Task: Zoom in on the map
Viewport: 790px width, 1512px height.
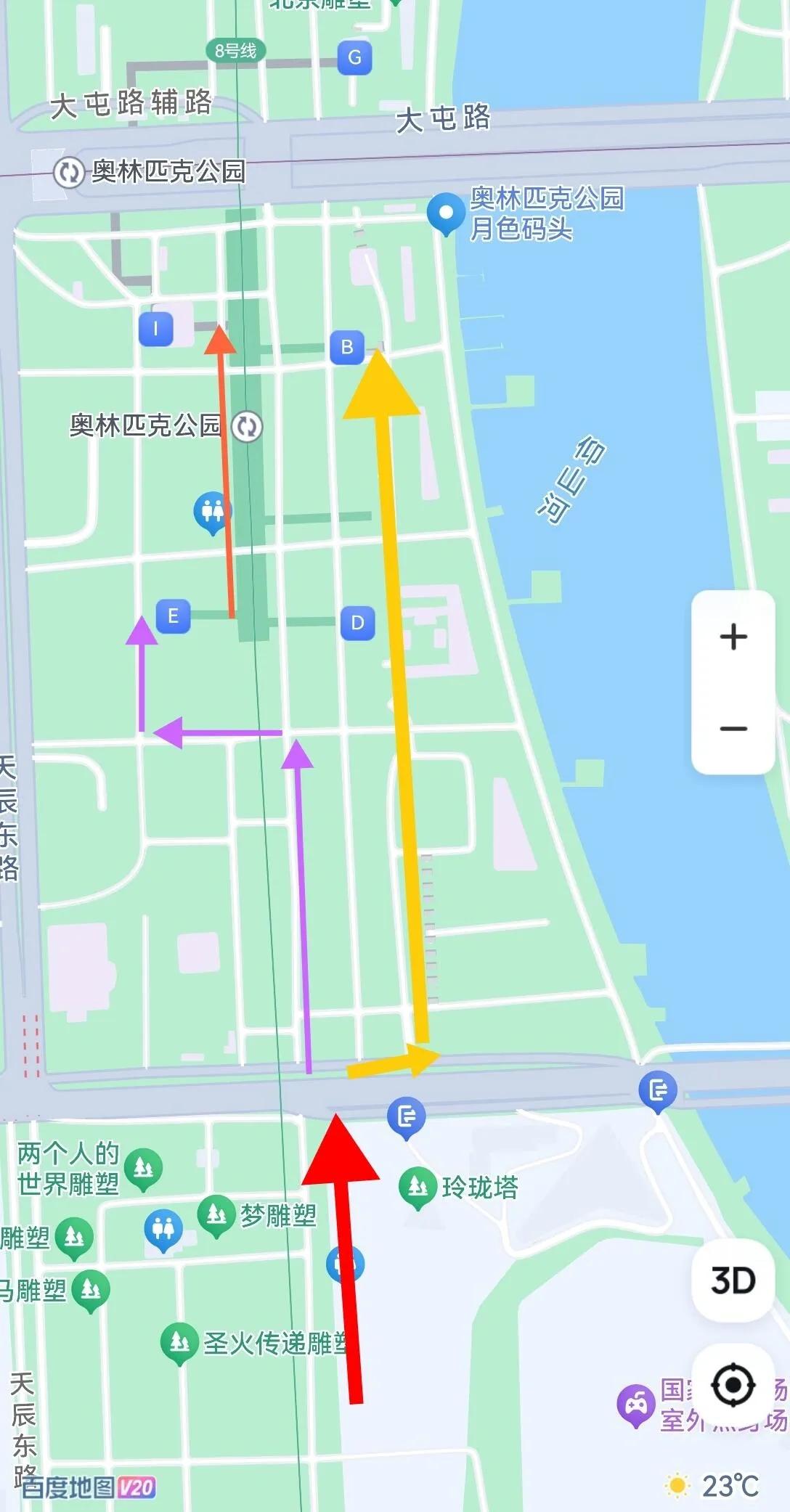Action: click(733, 637)
